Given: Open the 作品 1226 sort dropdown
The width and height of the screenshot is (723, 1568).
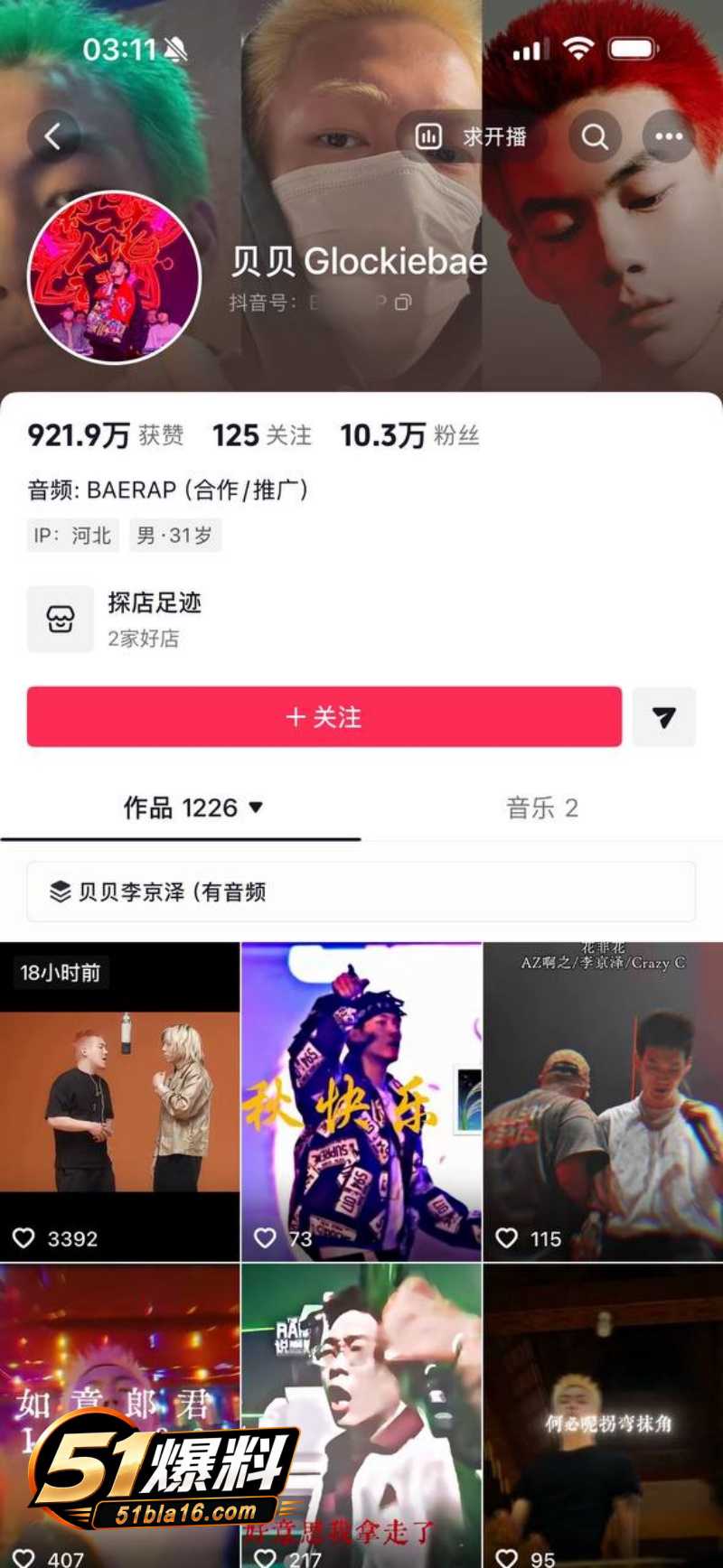Looking at the screenshot, I should tap(193, 807).
